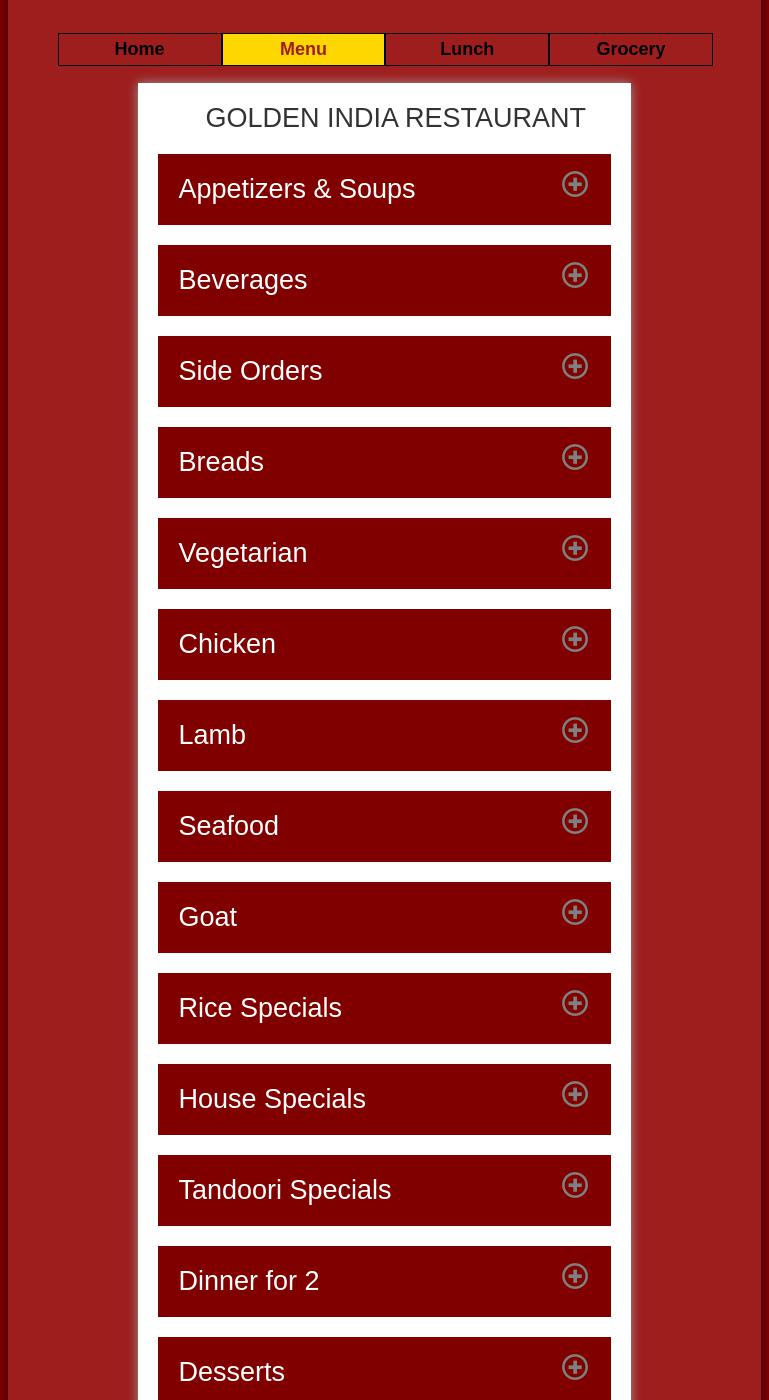769x1400 pixels.
Task: Open the Grocery tab
Action: click(x=630, y=49)
